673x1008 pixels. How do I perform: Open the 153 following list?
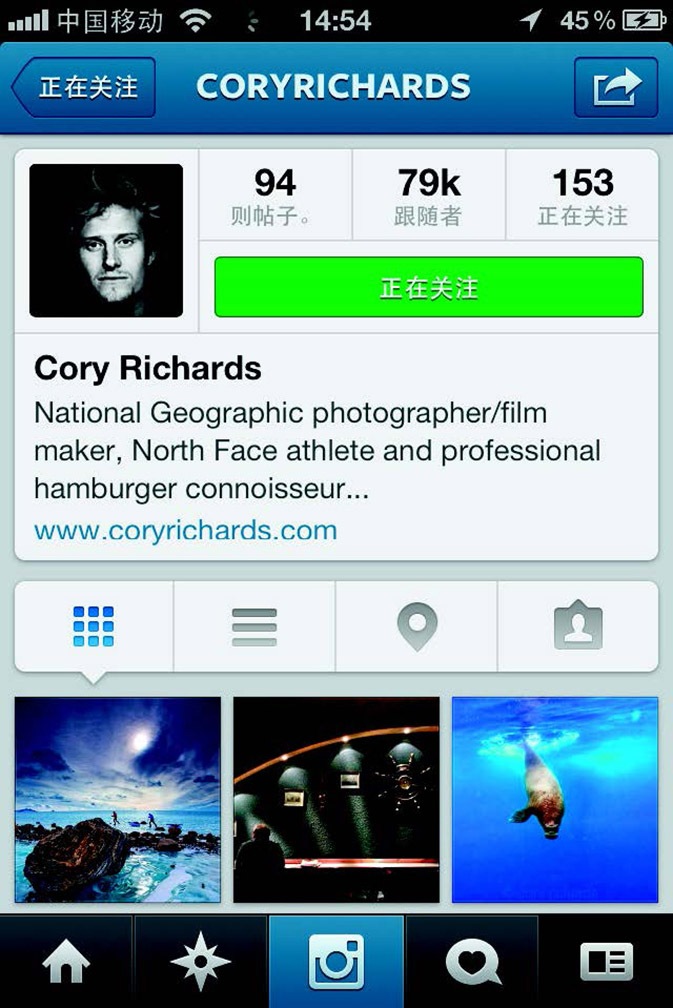pyautogui.click(x=583, y=195)
